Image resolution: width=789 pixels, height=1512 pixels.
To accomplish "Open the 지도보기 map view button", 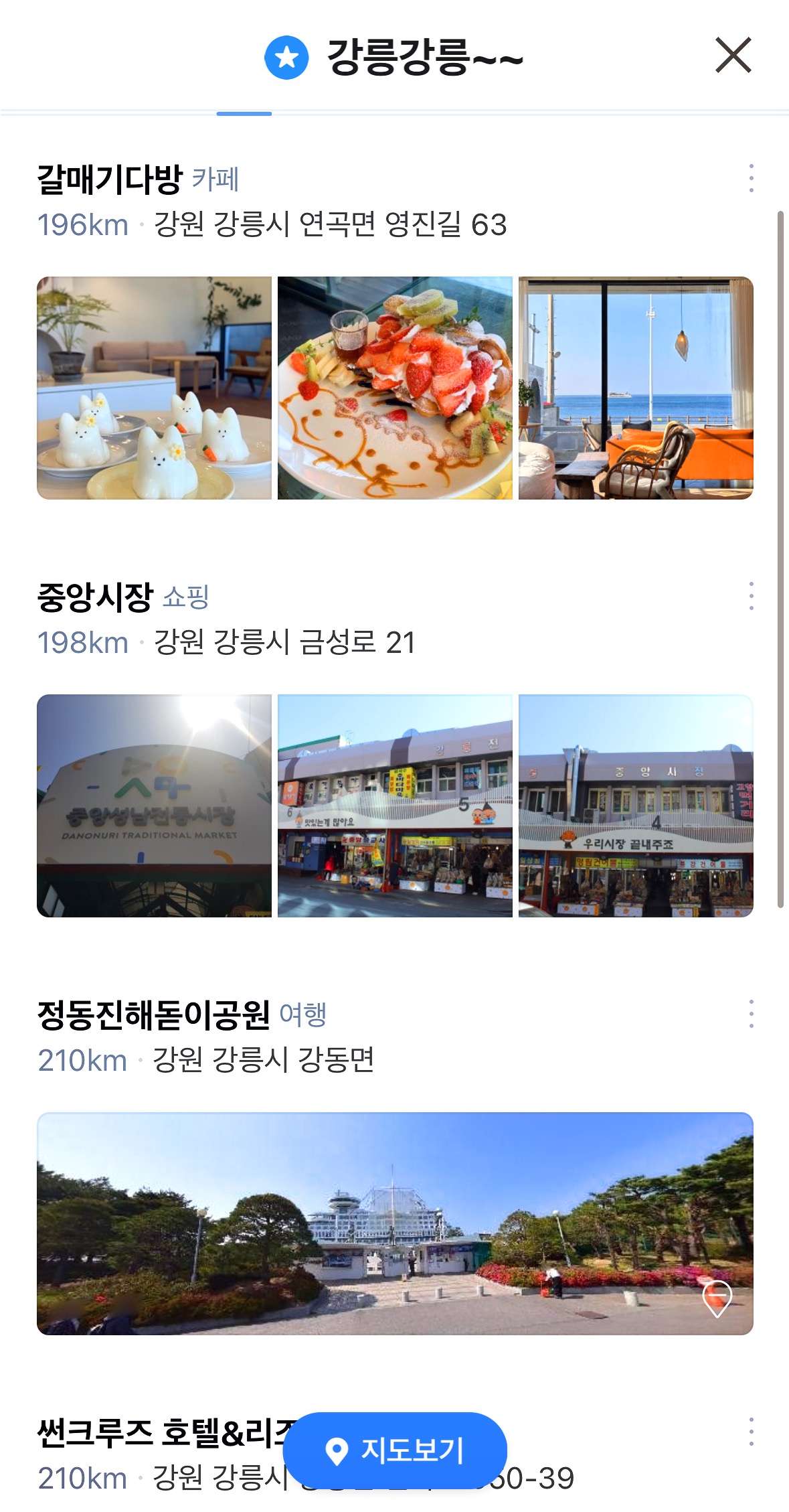I will (x=395, y=1450).
